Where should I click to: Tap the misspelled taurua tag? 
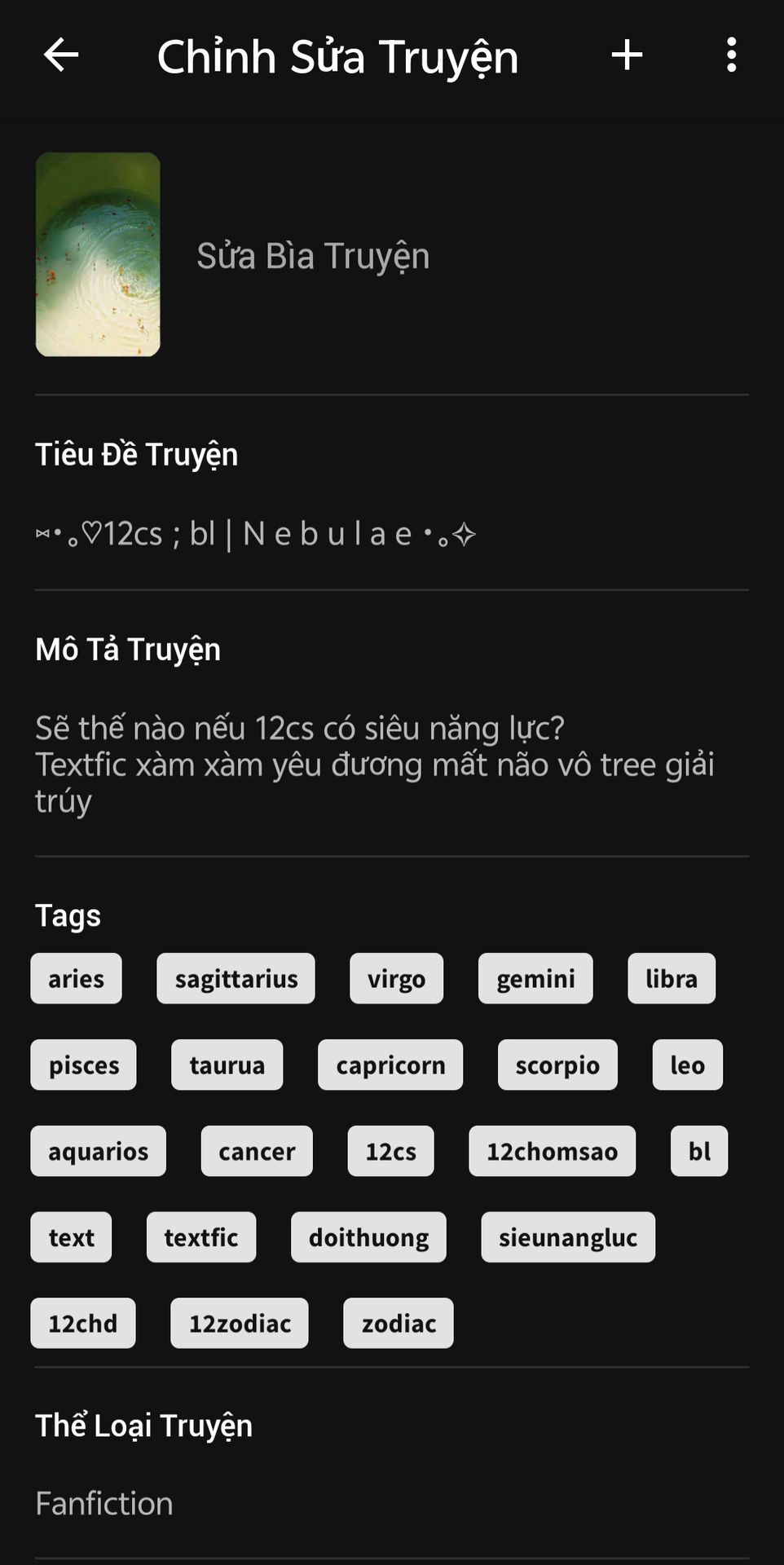(x=227, y=1065)
